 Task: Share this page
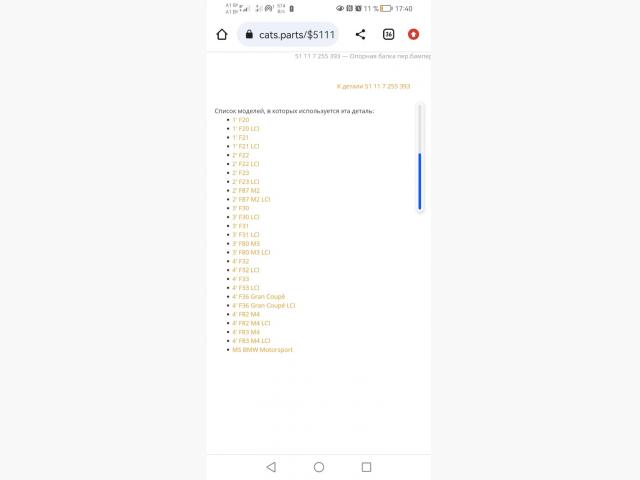[x=361, y=34]
